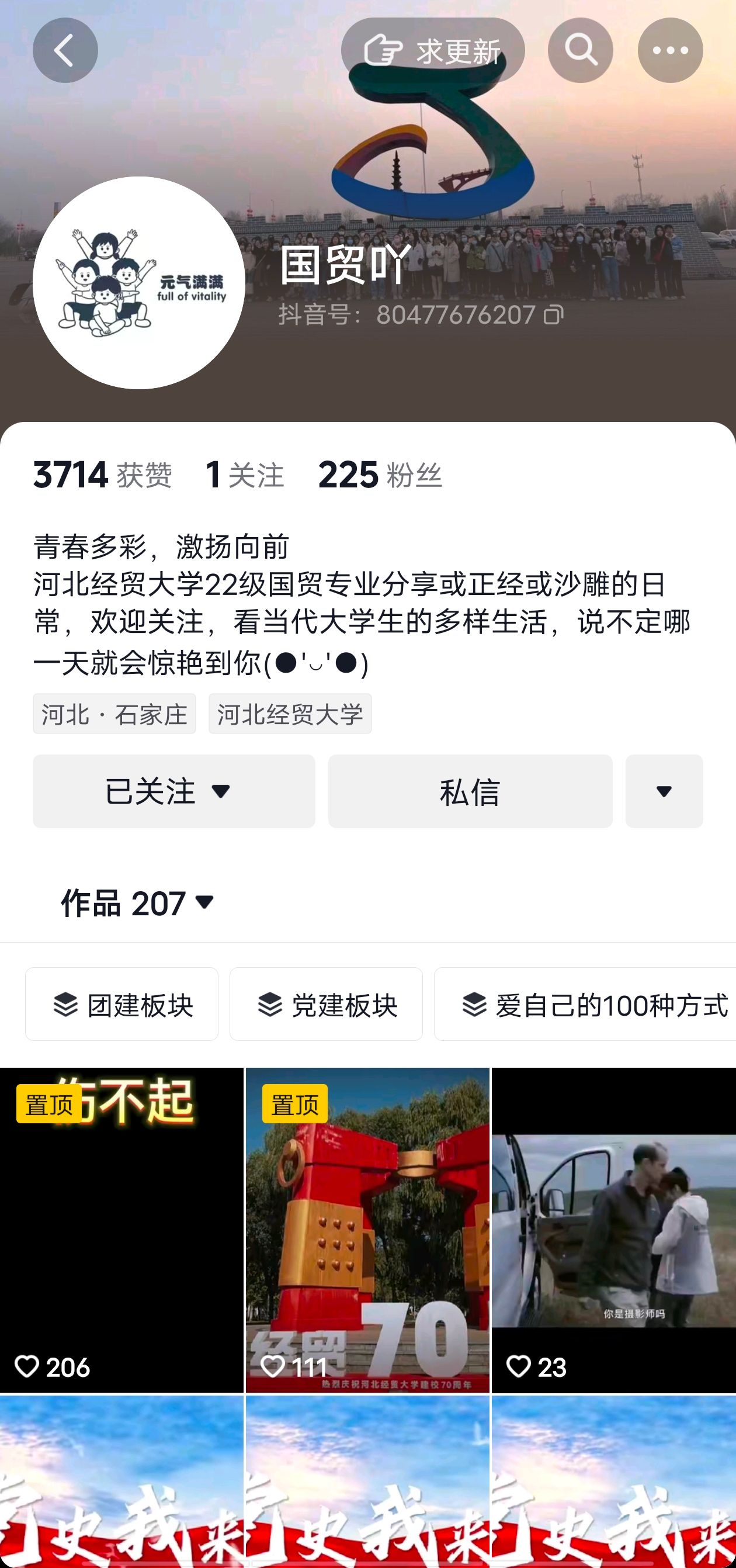736x1568 pixels.
Task: Open the 作品 207 sort dropdown
Action: click(x=138, y=903)
